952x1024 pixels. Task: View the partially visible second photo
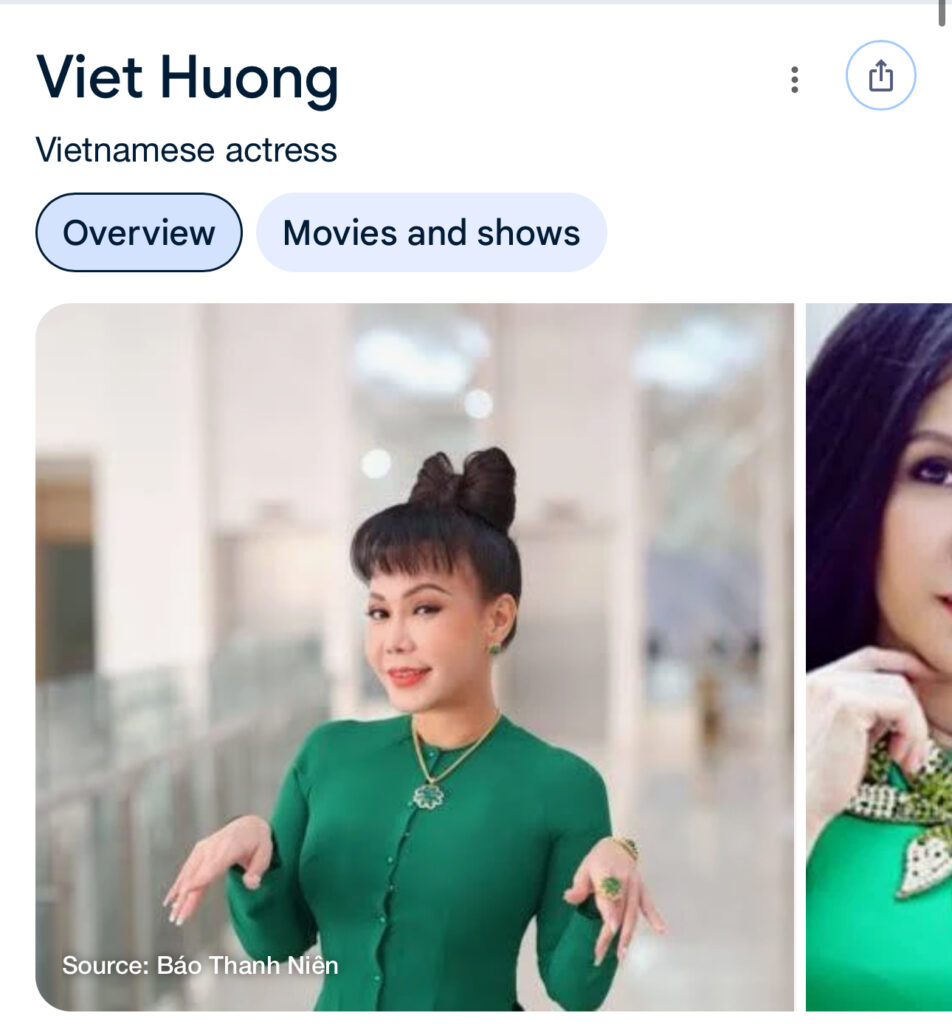[x=879, y=656]
